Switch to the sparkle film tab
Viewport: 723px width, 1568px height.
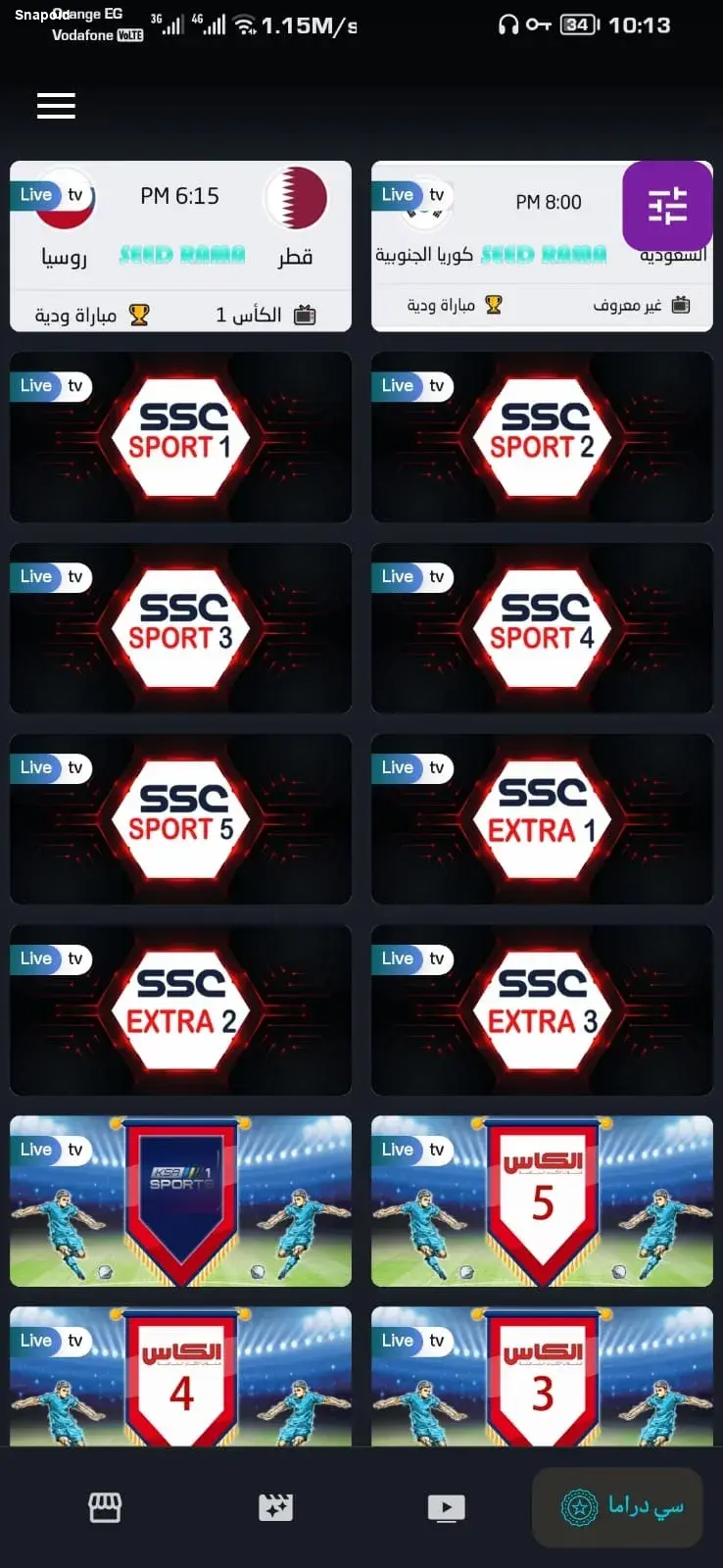coord(275,1507)
